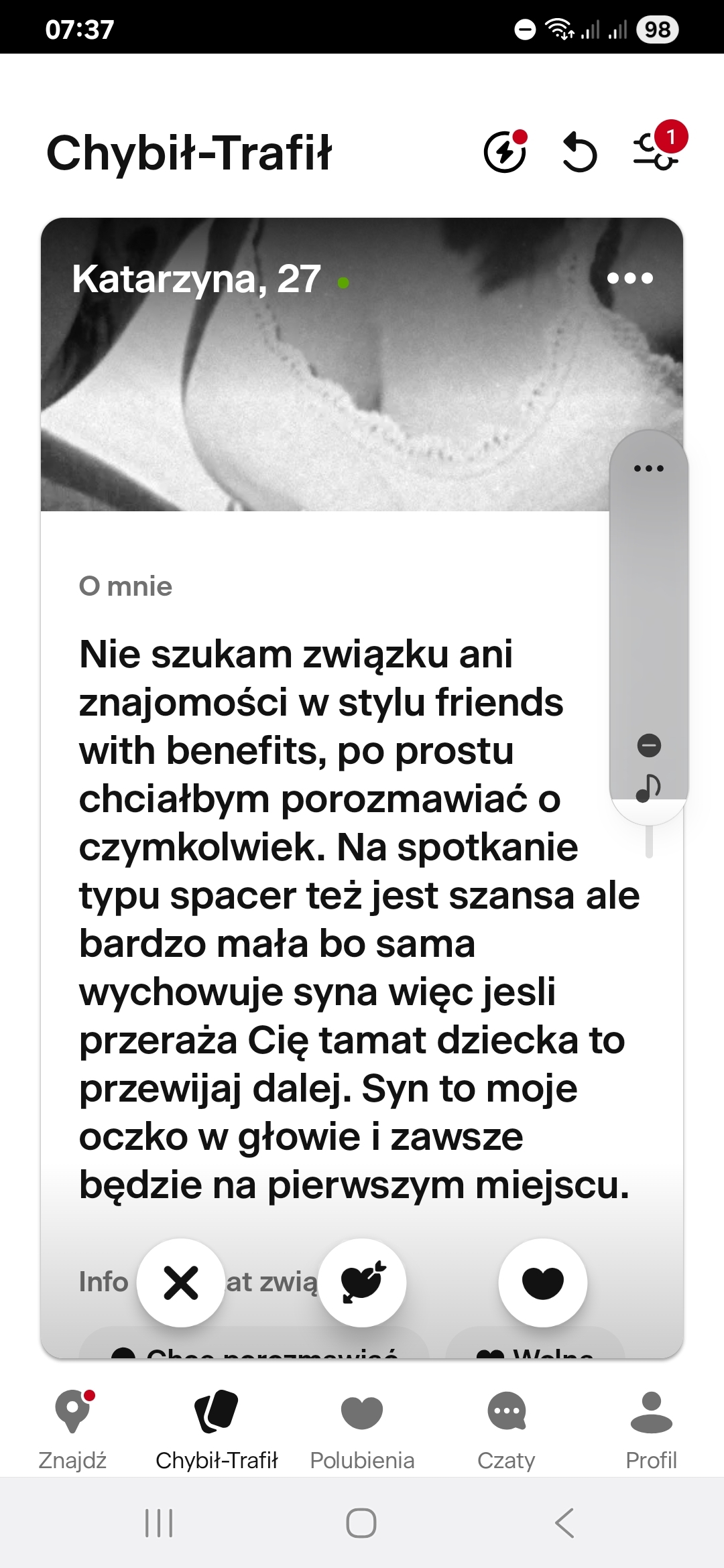Send a crush with the arrow heart
This screenshot has width=724, height=1568.
pos(362,1283)
